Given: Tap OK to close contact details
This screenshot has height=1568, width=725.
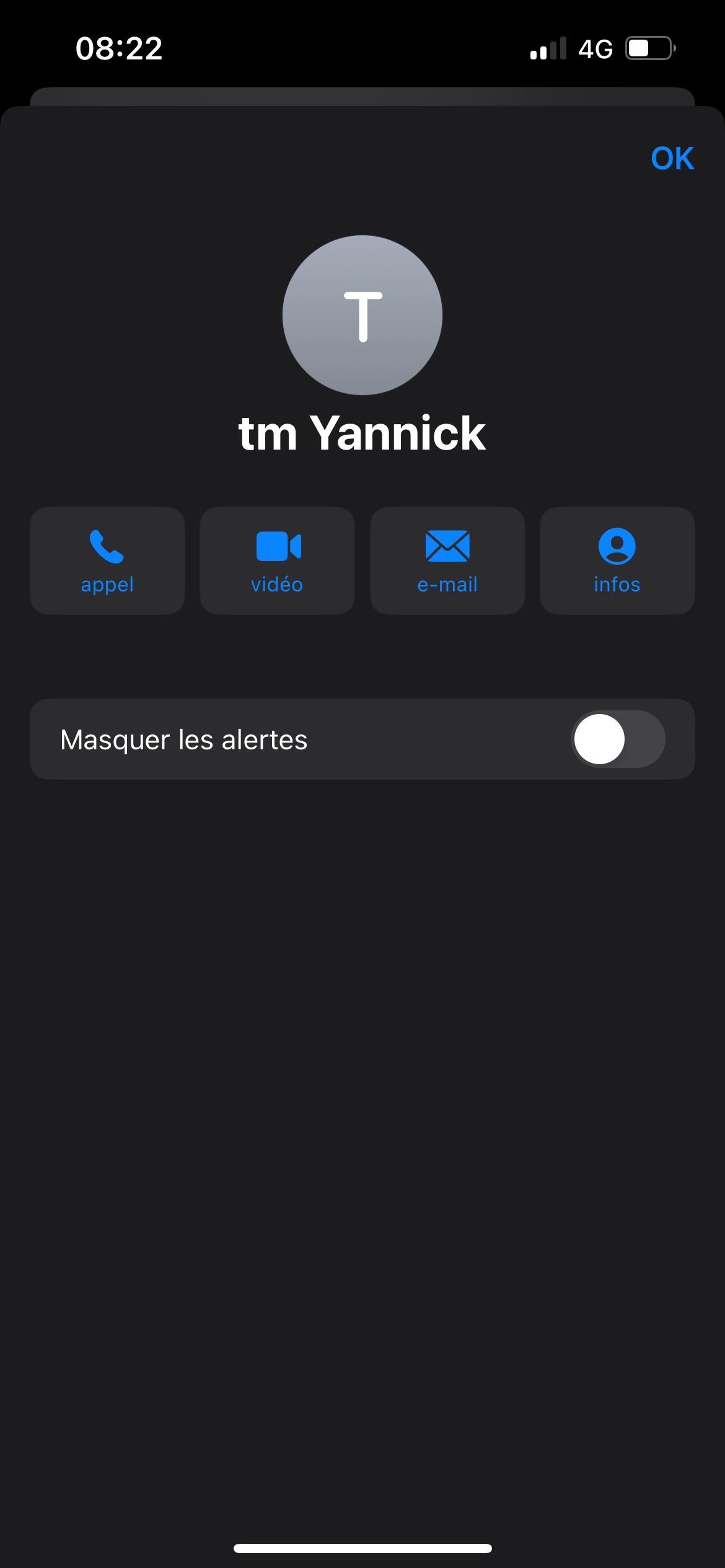Looking at the screenshot, I should tap(672, 159).
